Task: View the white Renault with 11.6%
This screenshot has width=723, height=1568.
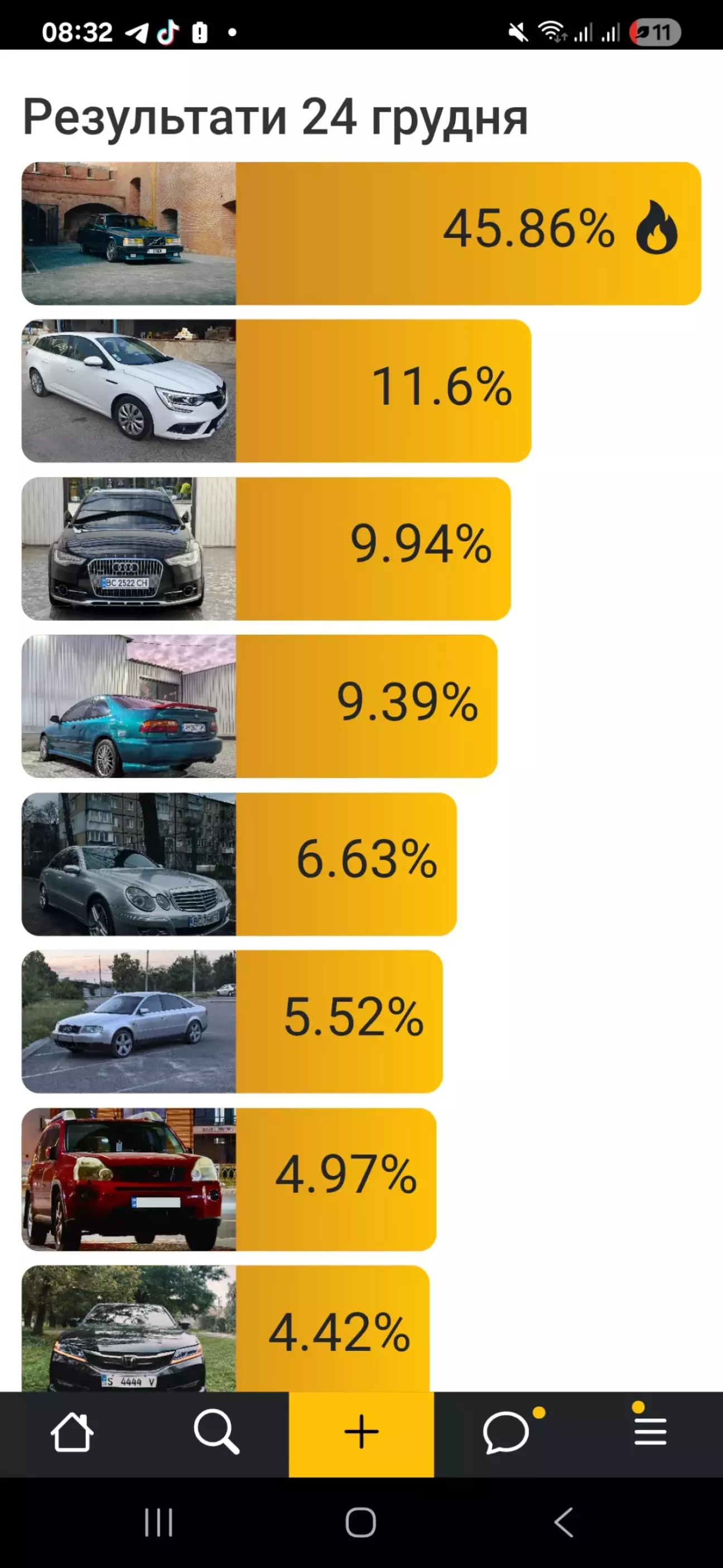Action: click(276, 391)
